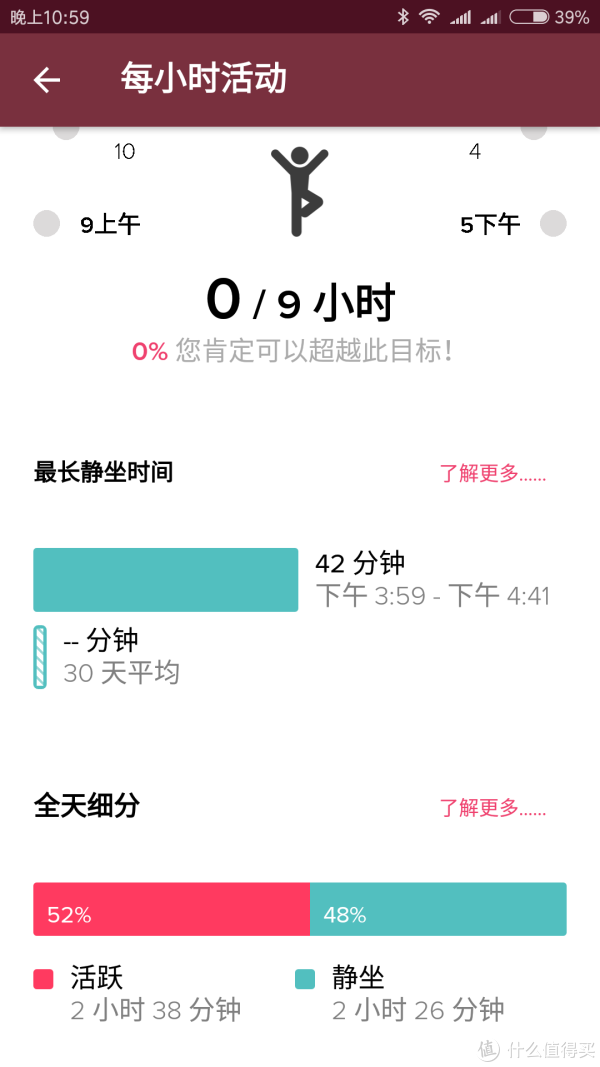Open 了解更多 link beside 最长静坐时间

pos(493,473)
